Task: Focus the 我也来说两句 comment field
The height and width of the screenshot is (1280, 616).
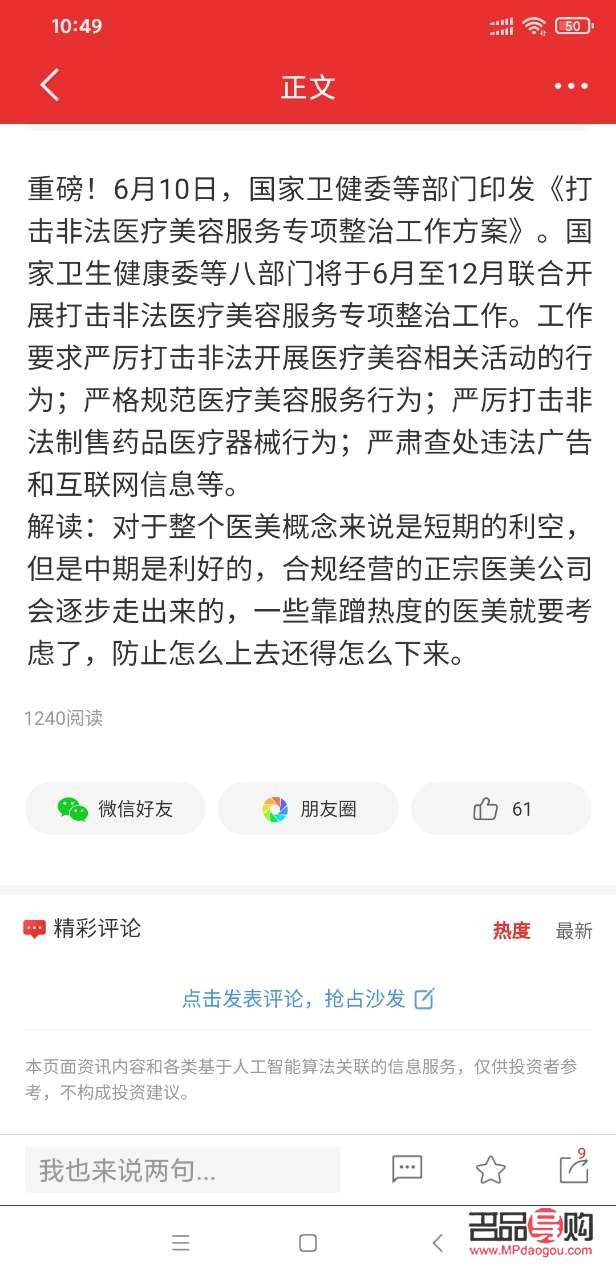Action: (x=182, y=1169)
